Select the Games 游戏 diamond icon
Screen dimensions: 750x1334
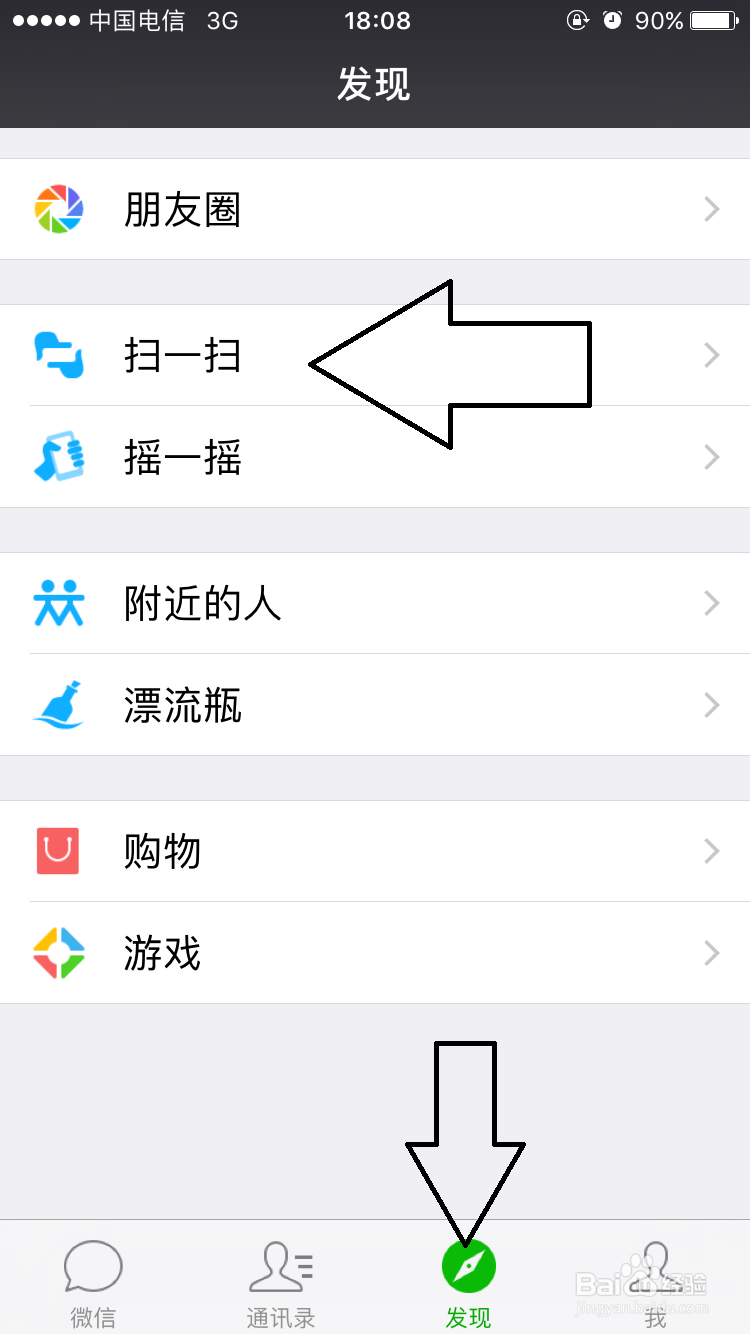[60, 953]
